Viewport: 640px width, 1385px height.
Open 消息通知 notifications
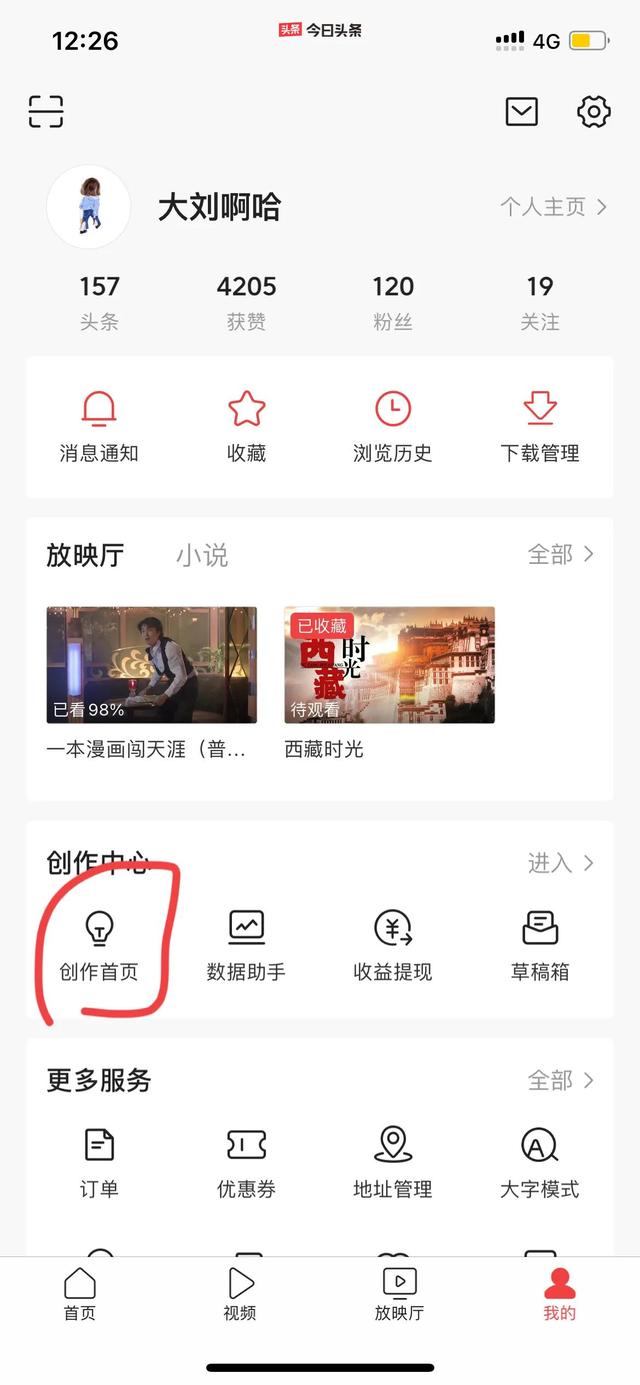pos(99,427)
